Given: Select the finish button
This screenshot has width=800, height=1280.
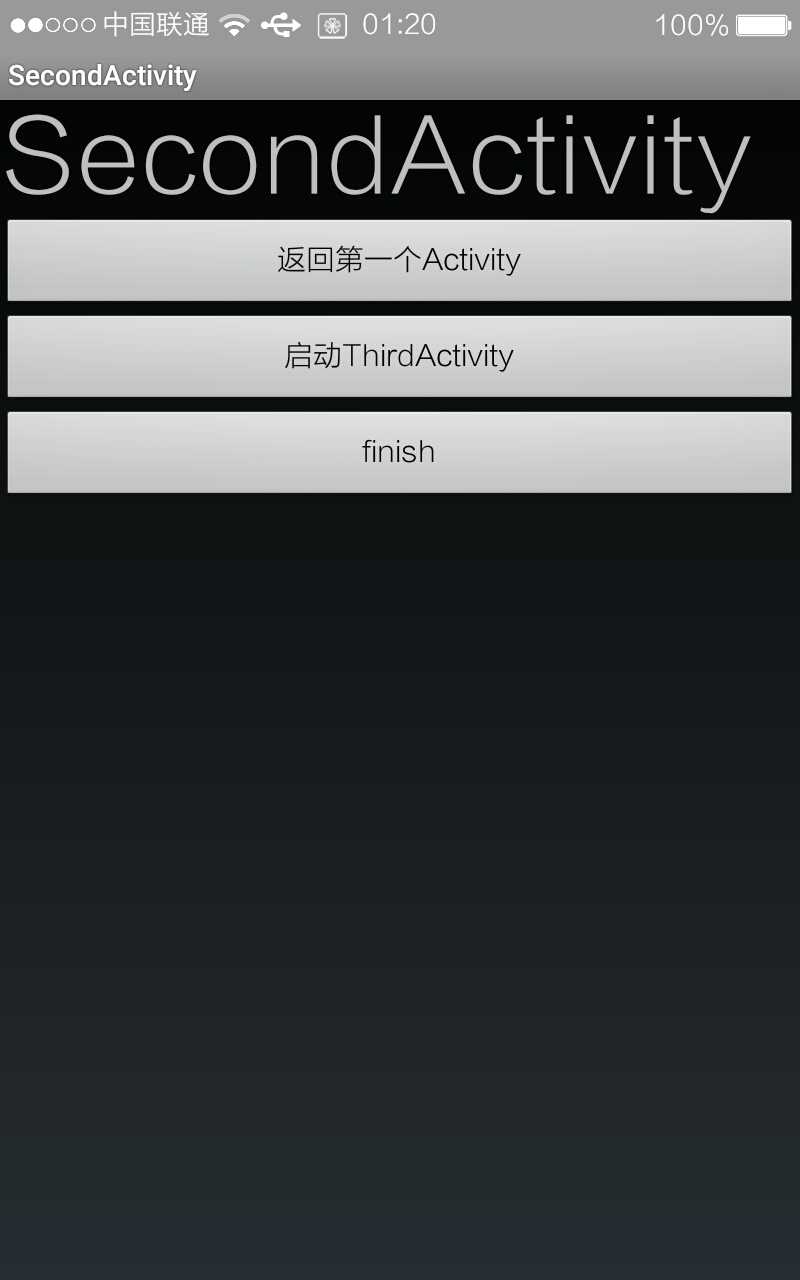Looking at the screenshot, I should pos(399,452).
